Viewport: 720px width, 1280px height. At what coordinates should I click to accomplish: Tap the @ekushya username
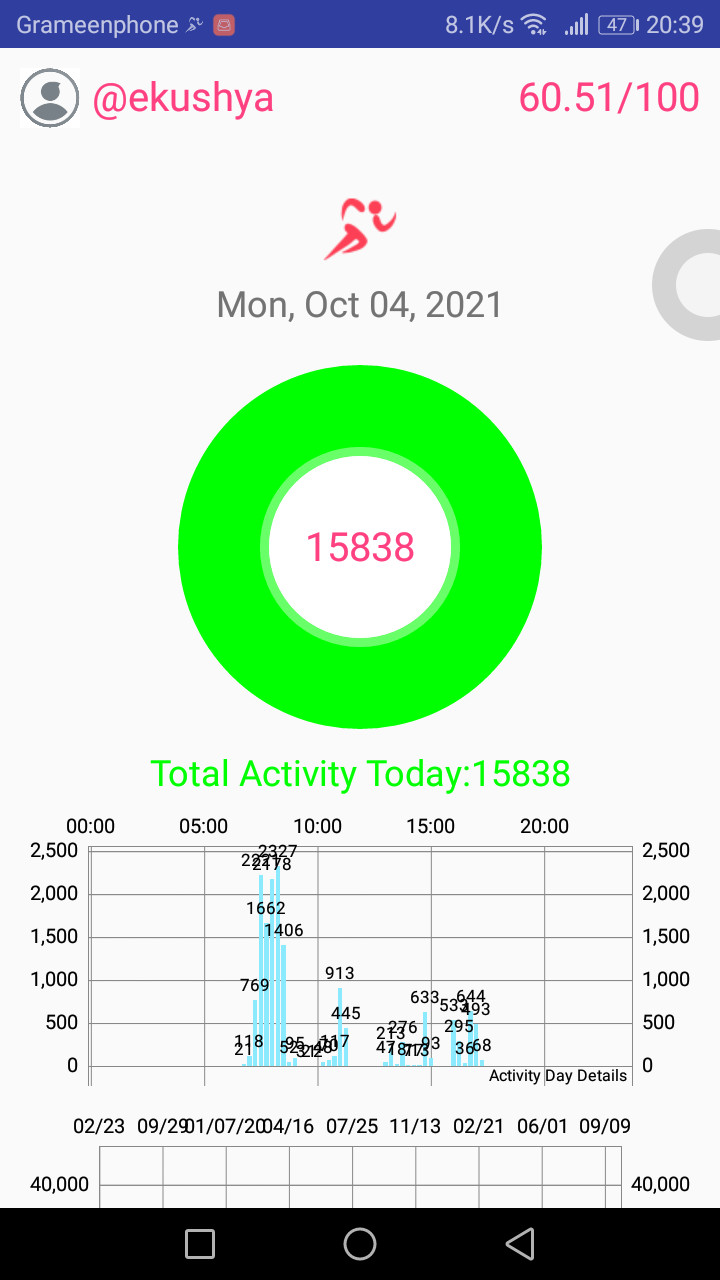tap(183, 98)
